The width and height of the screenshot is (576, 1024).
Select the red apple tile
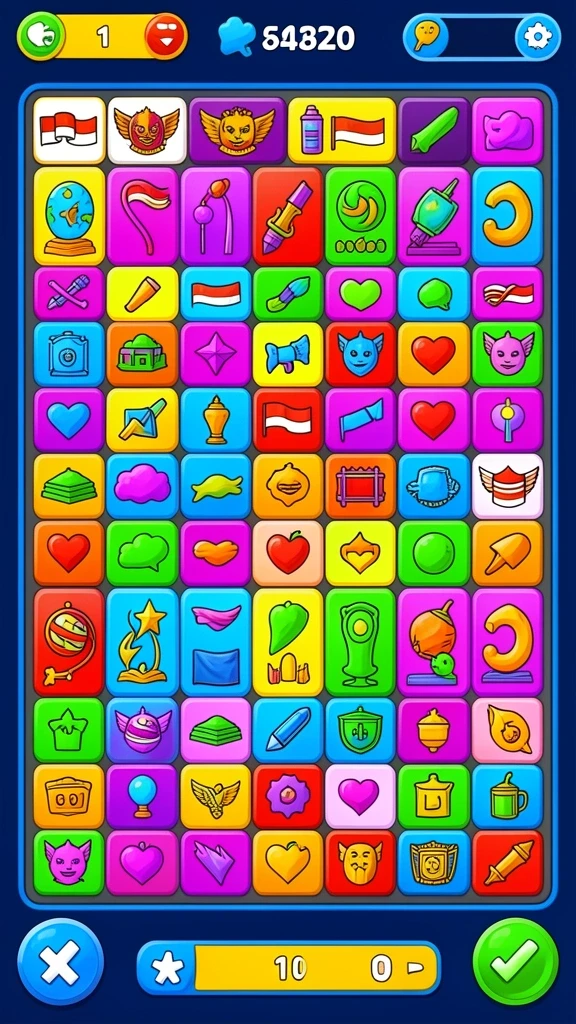click(x=287, y=552)
